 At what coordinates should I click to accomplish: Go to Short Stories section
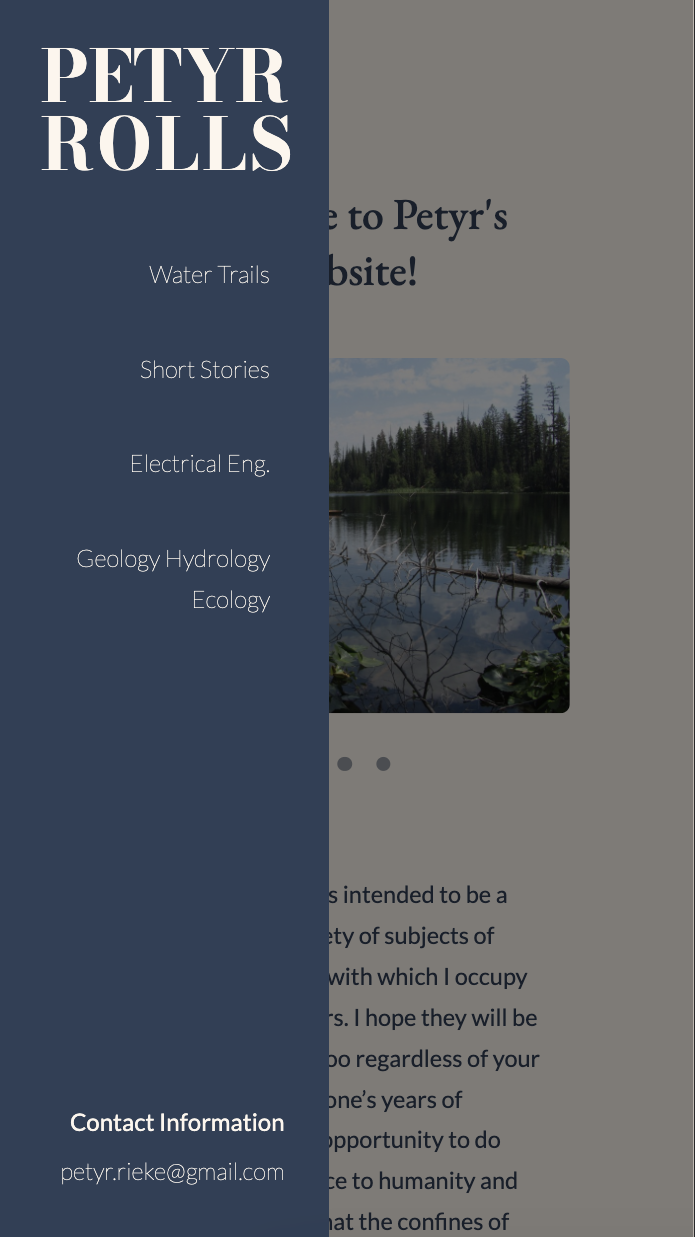click(x=205, y=370)
